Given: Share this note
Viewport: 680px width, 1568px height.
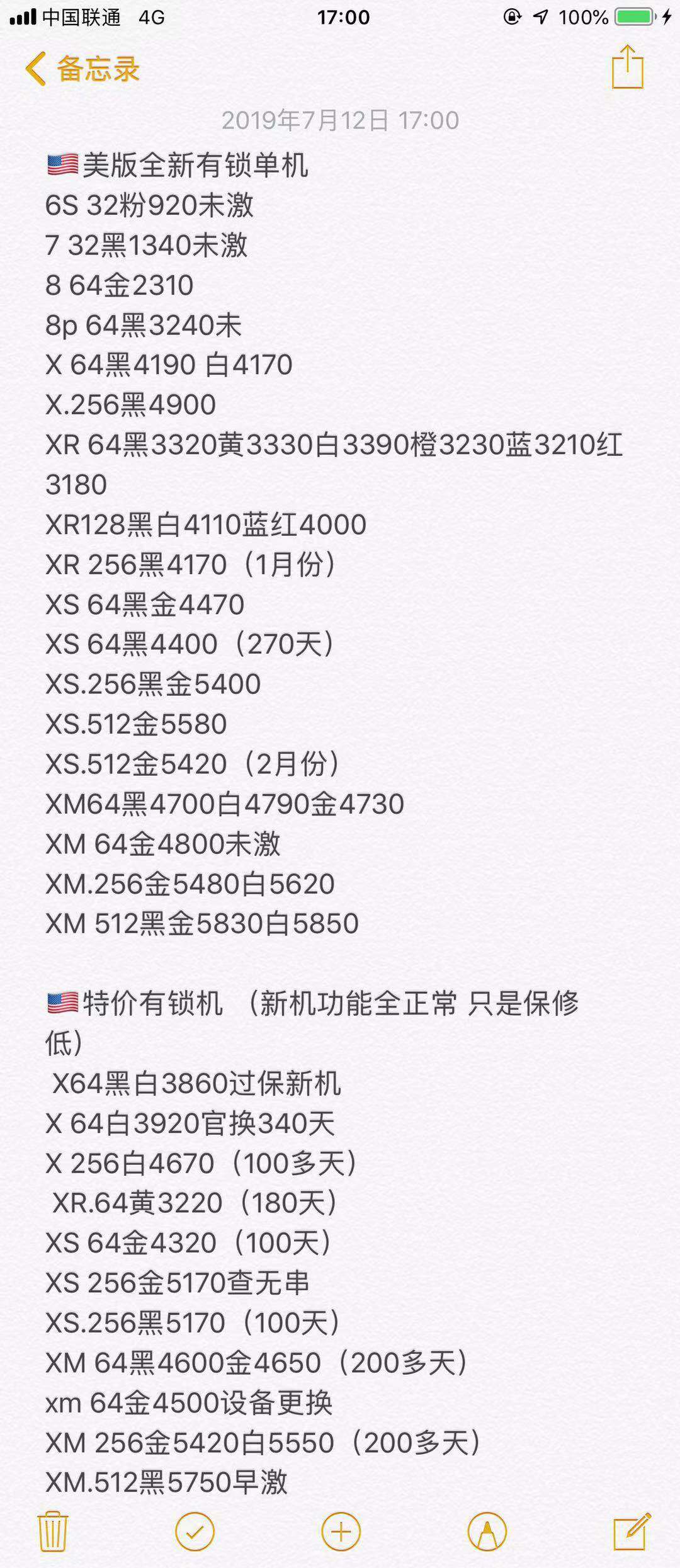Looking at the screenshot, I should click(628, 67).
